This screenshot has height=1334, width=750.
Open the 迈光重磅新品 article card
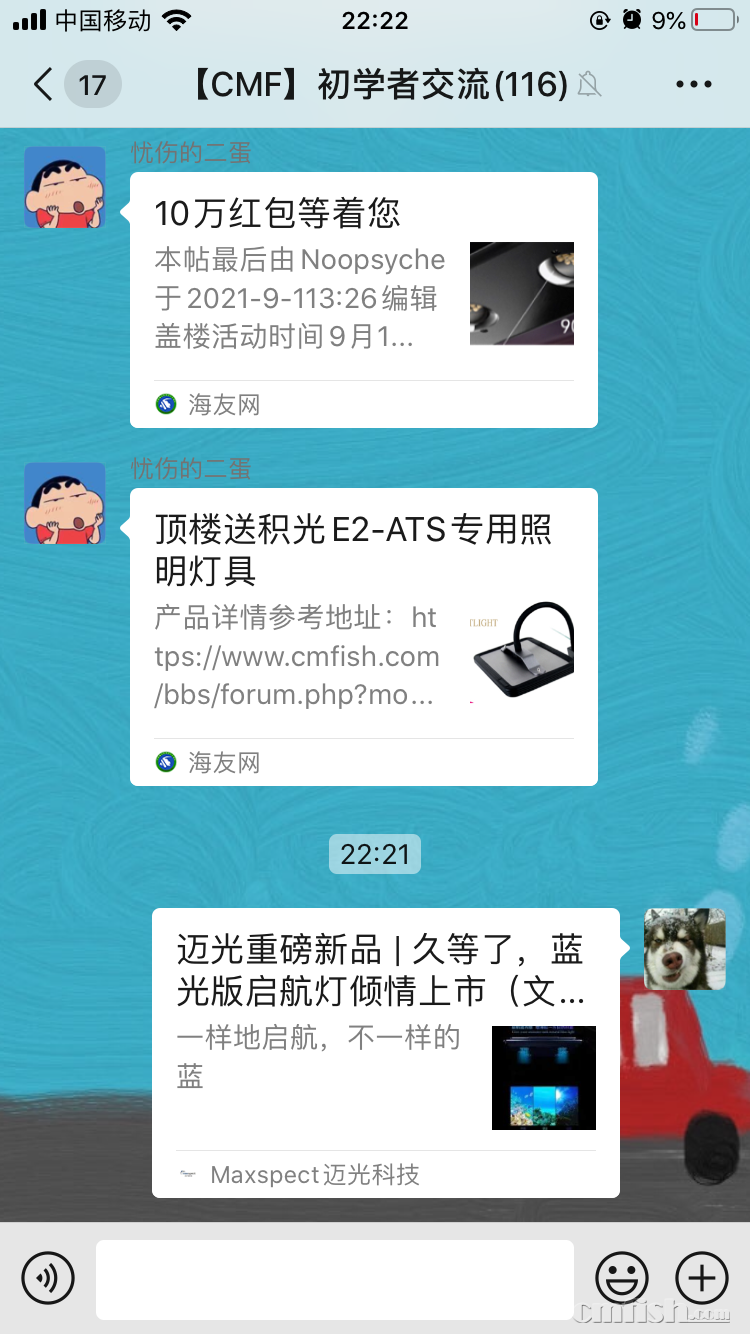click(385, 1050)
